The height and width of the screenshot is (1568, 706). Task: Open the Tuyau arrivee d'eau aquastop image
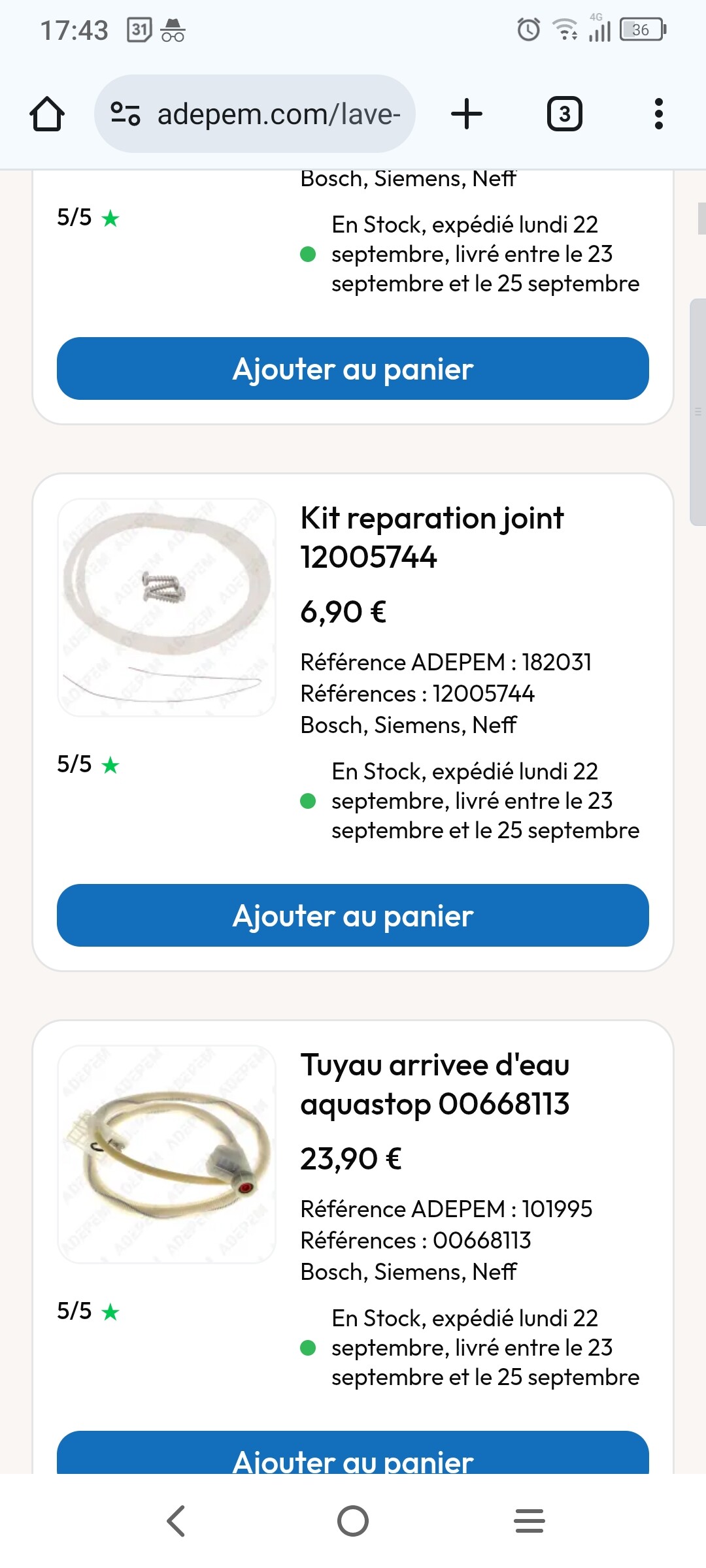click(x=167, y=1154)
